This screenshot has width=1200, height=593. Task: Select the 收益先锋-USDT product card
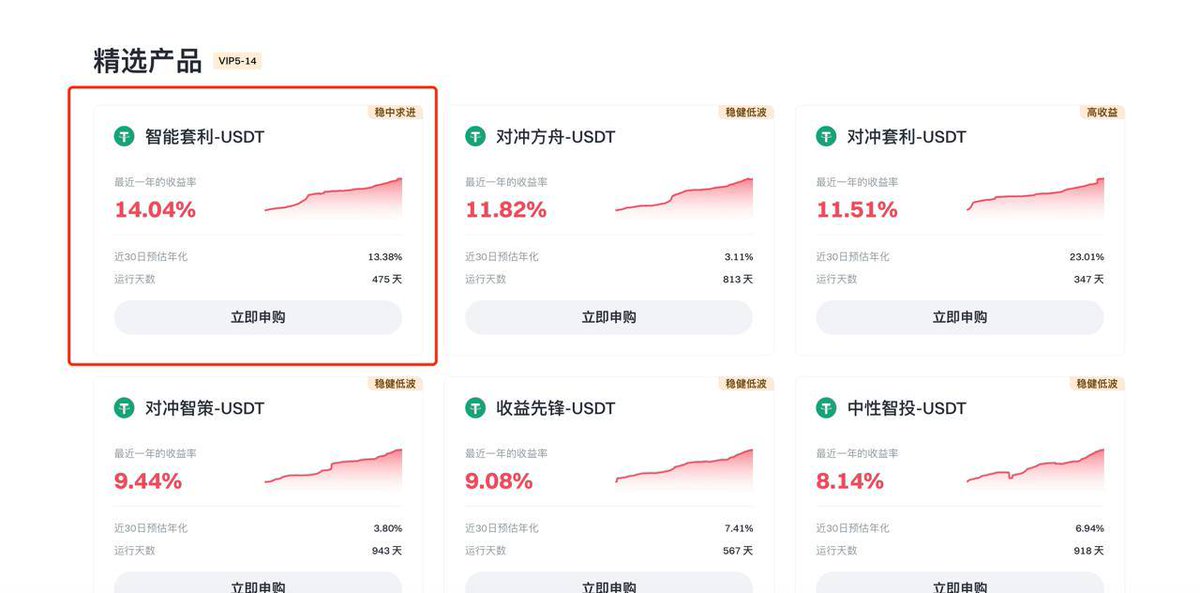click(x=556, y=408)
